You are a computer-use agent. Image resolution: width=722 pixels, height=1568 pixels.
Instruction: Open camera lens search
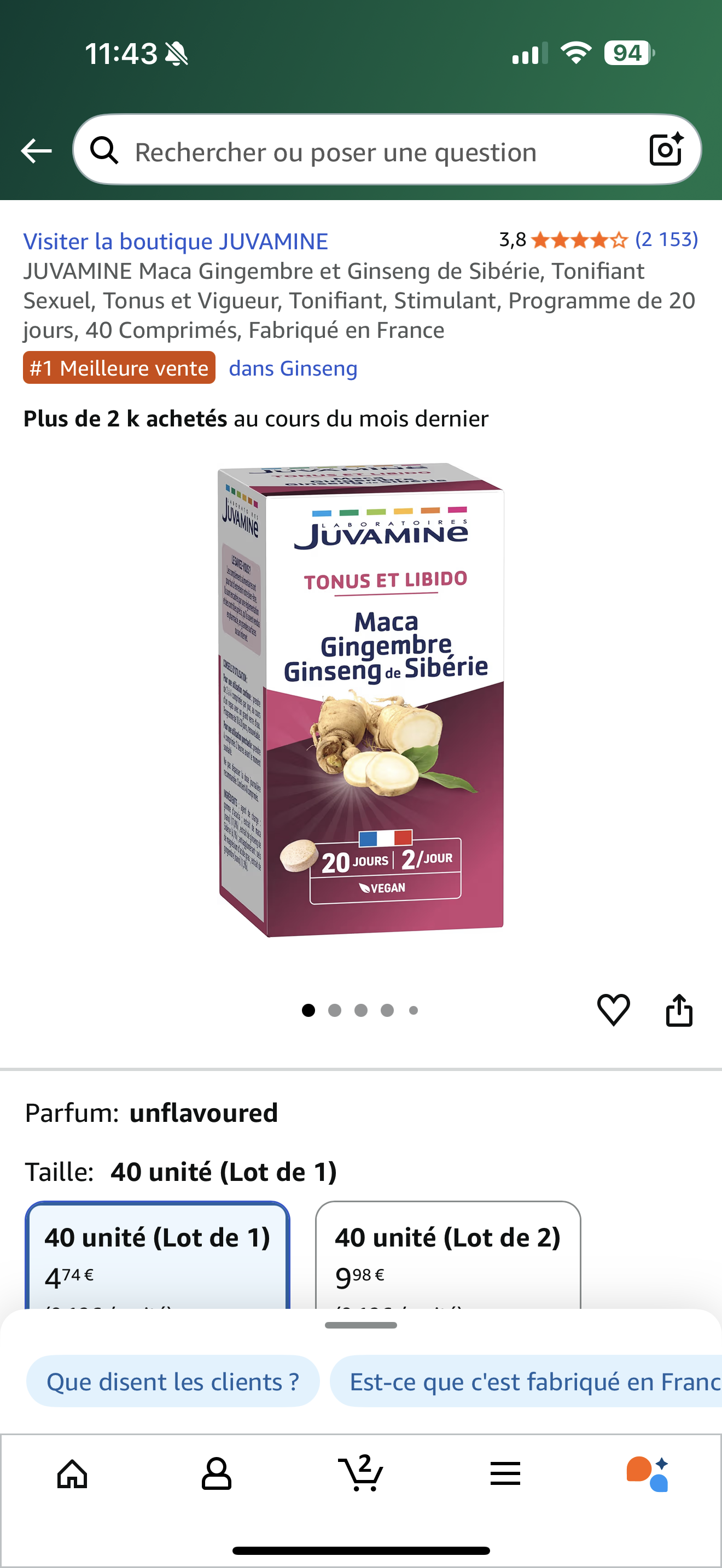pos(665,150)
